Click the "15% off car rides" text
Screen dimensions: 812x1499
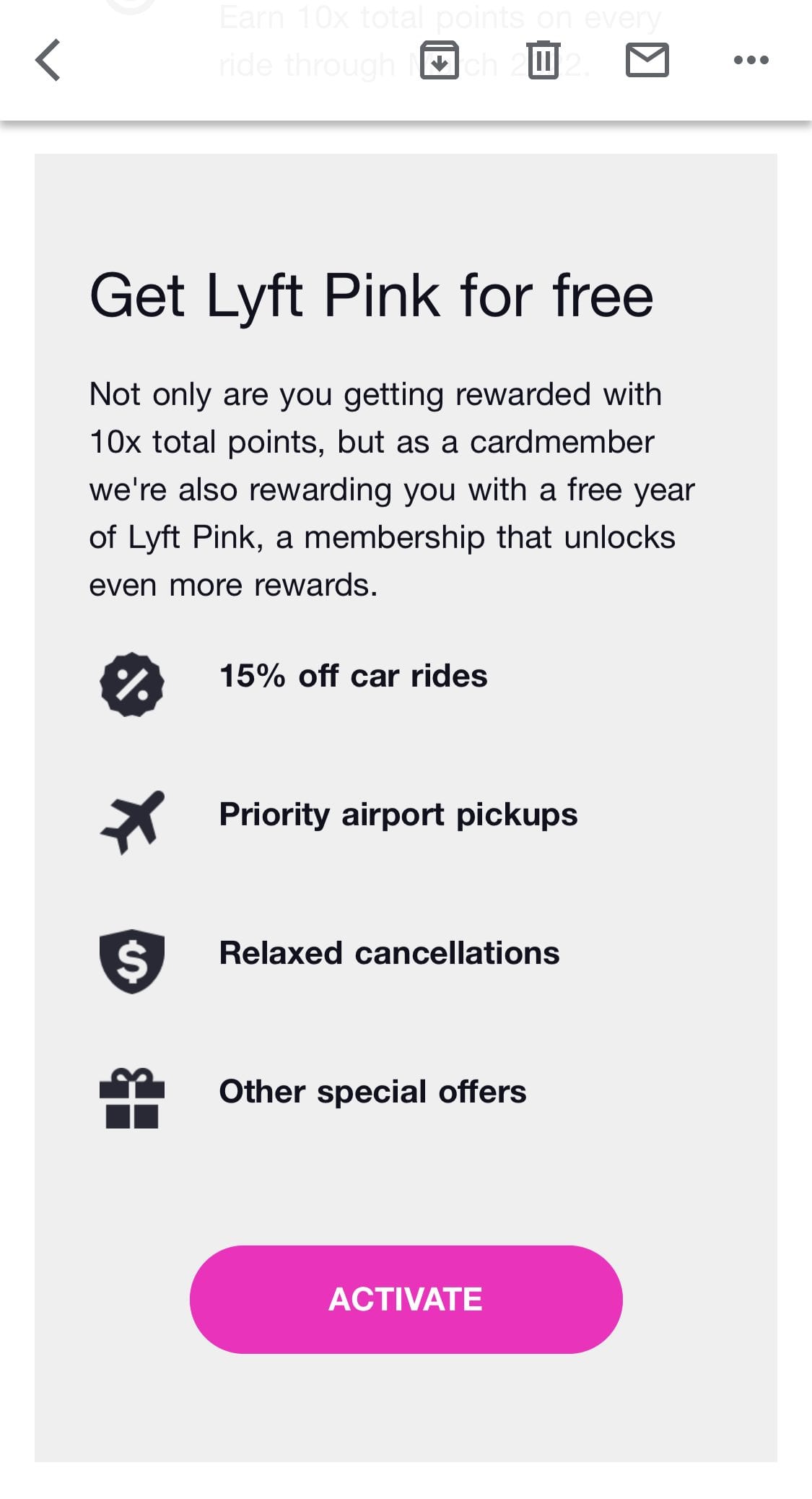coord(353,677)
